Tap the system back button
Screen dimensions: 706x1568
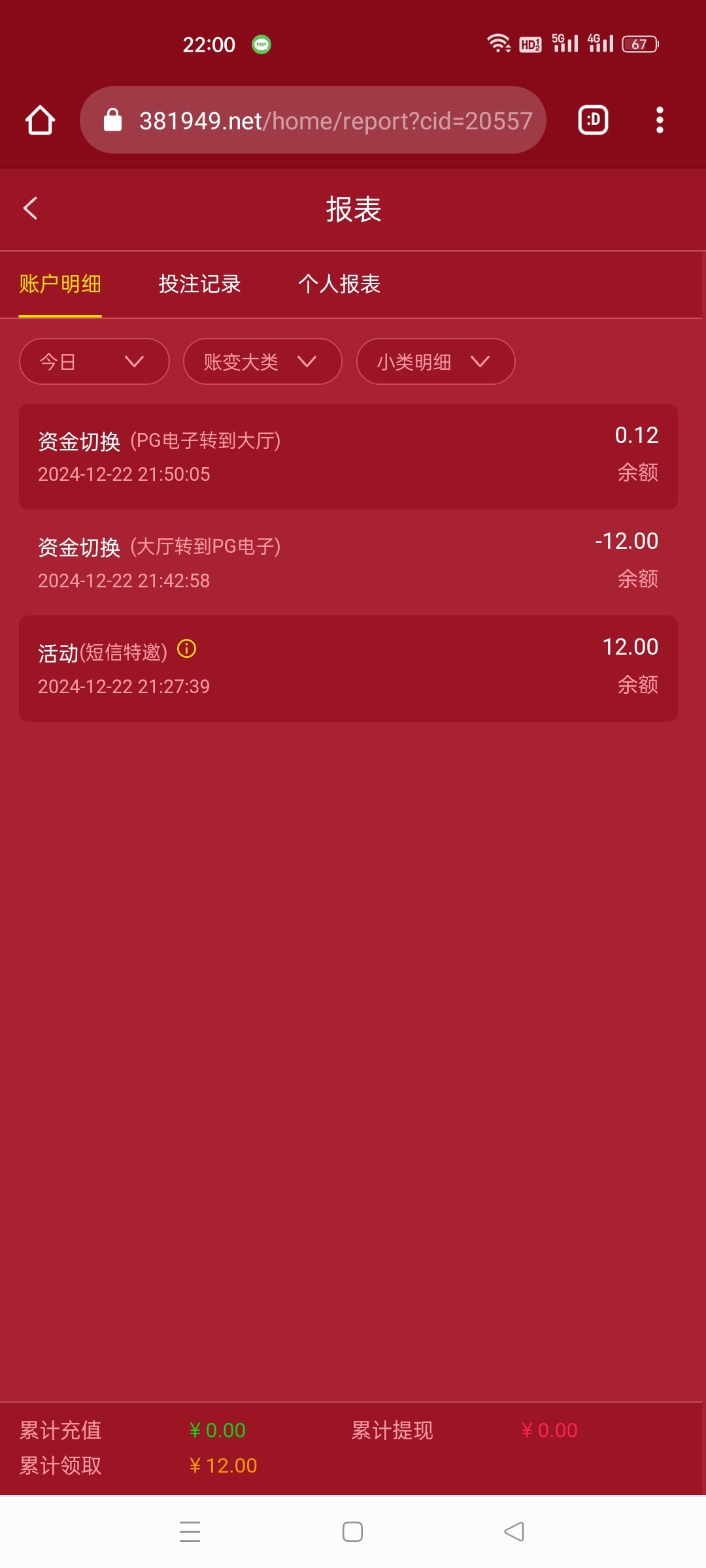[514, 1531]
